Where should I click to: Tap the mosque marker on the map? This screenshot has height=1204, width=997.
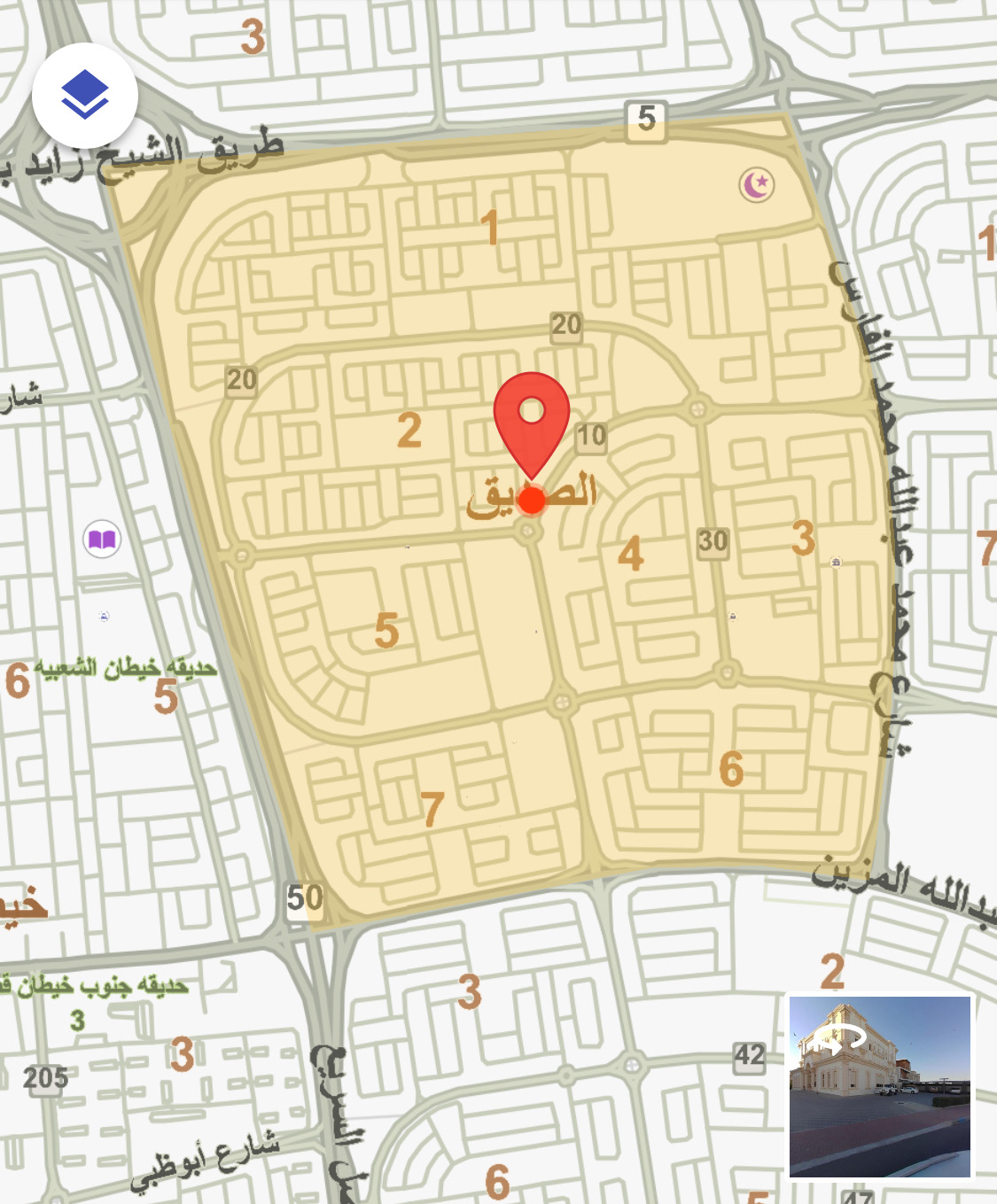pyautogui.click(x=757, y=185)
